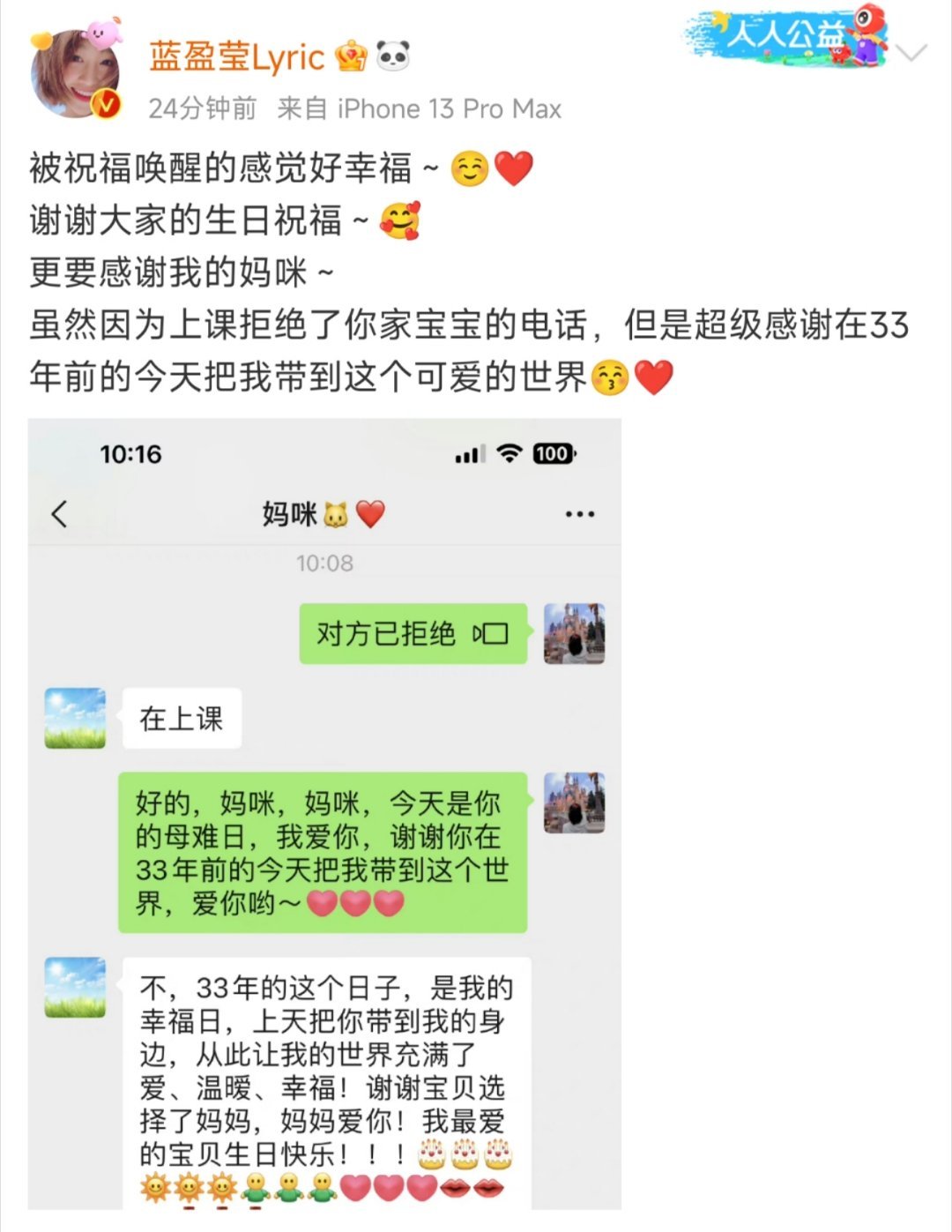Click the WiFi icon in the status bar
Screen dimensions: 952x1232
(x=508, y=453)
